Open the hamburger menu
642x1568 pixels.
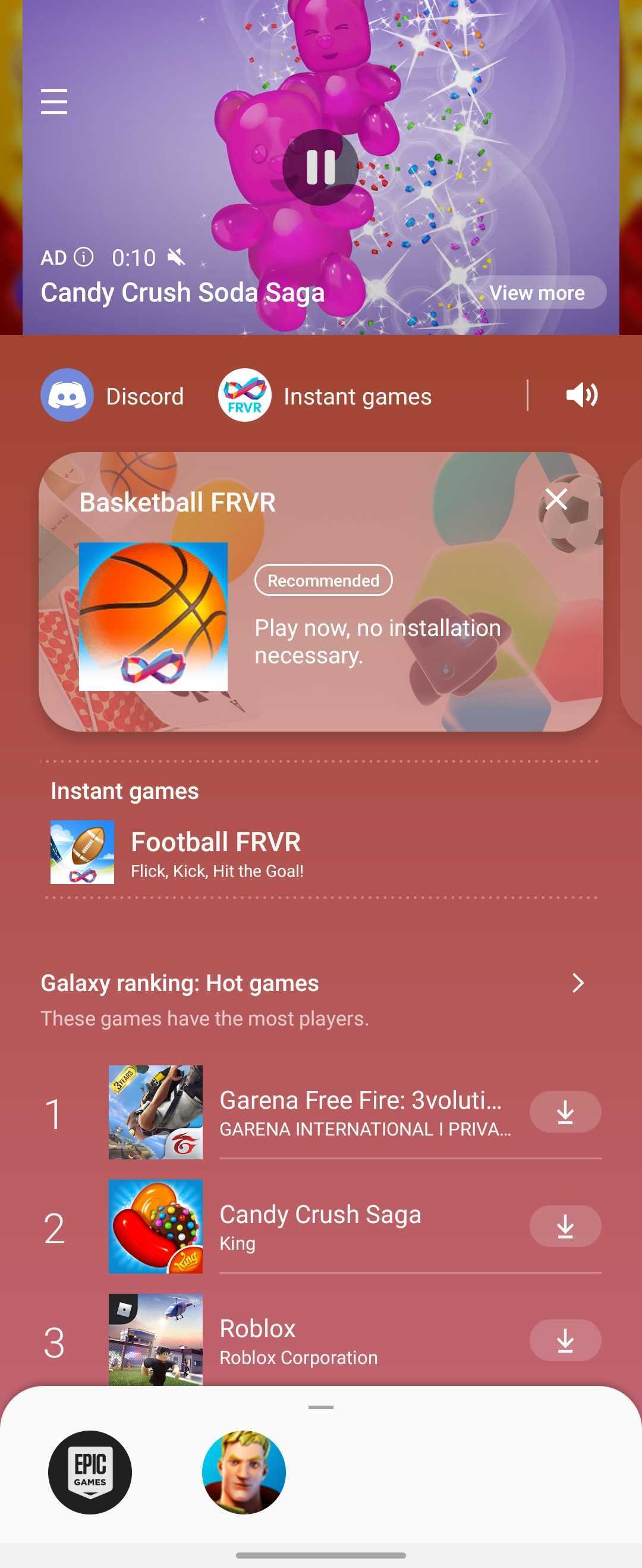[x=53, y=102]
